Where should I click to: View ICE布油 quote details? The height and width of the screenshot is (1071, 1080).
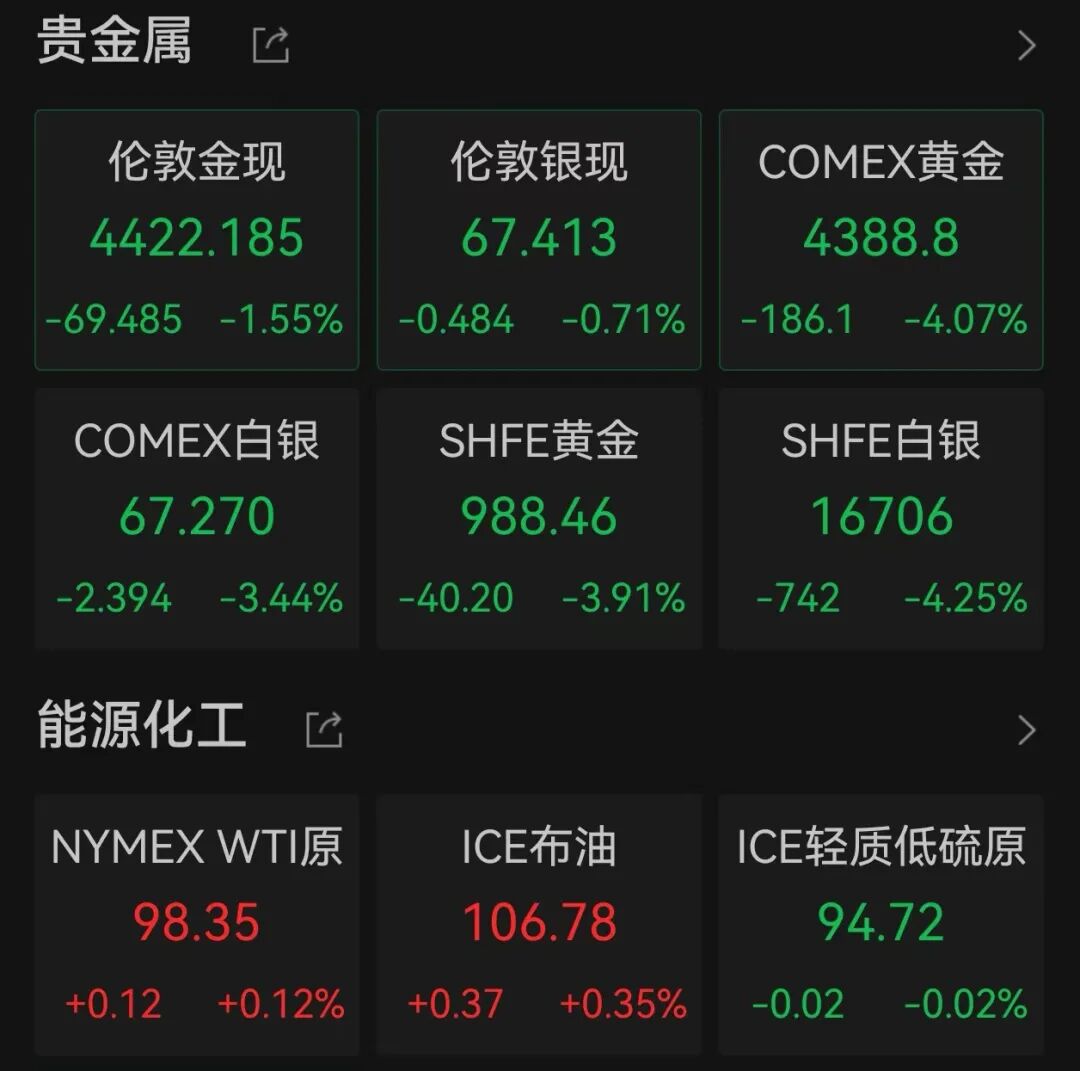click(539, 924)
